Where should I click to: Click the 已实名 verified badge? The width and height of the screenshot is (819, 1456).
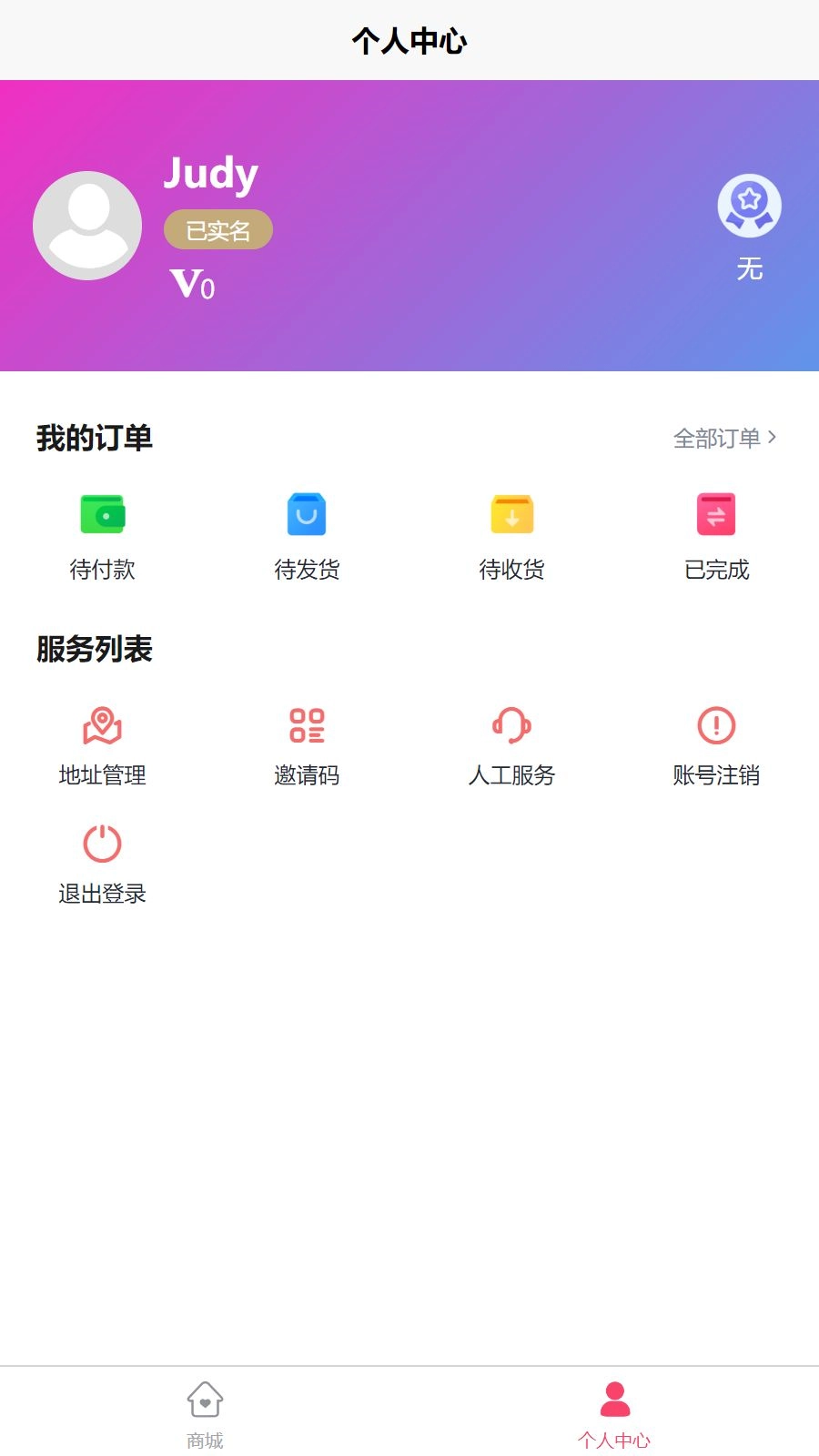[x=217, y=229]
